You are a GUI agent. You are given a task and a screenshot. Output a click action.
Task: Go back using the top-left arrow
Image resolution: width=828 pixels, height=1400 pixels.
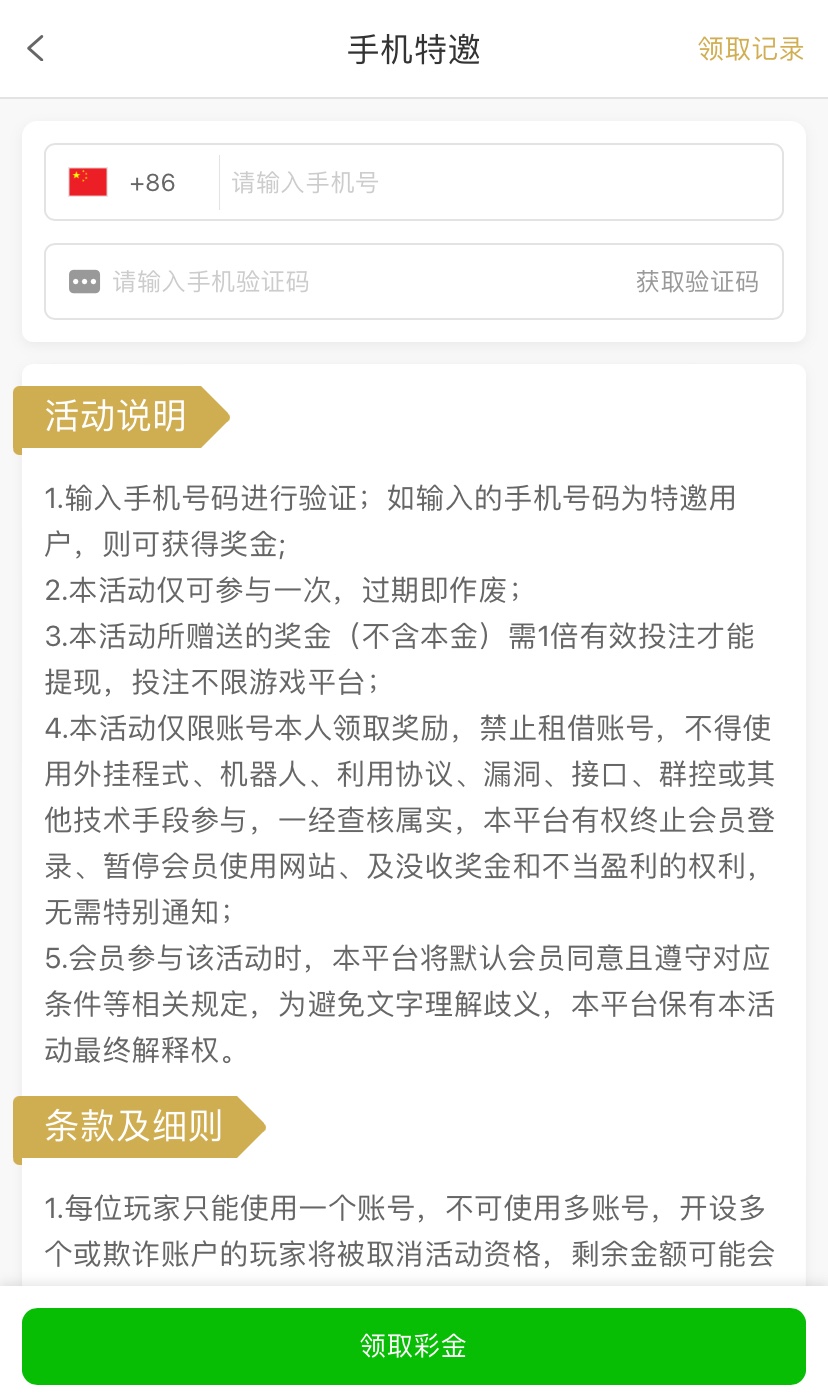[x=36, y=48]
